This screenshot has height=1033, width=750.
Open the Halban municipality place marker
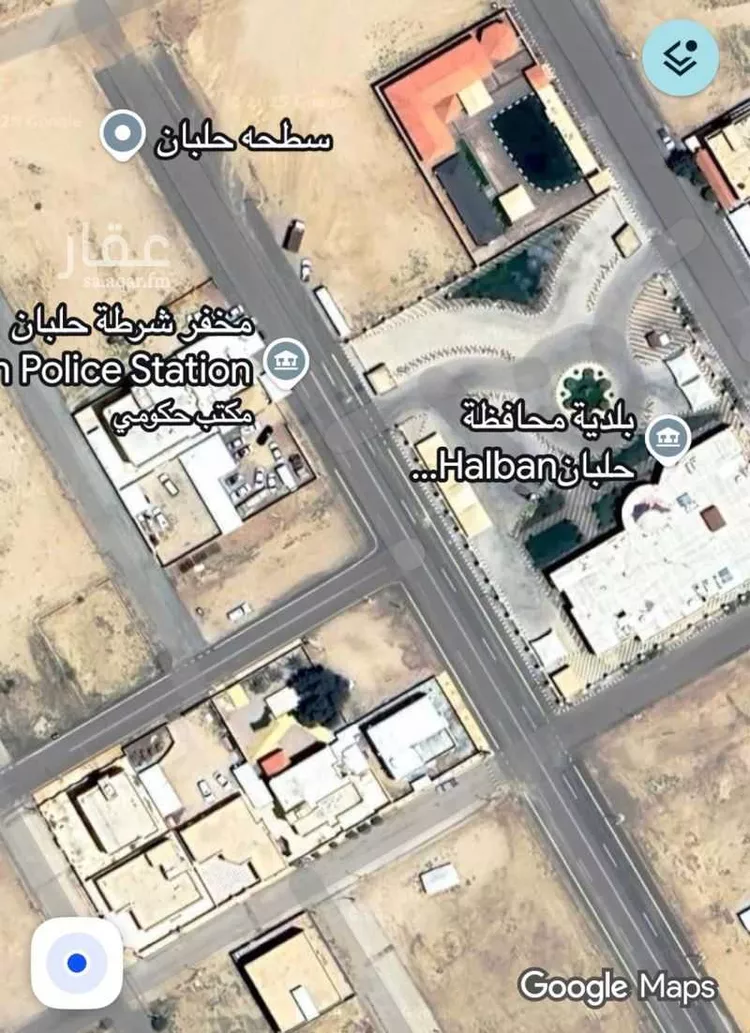point(667,438)
